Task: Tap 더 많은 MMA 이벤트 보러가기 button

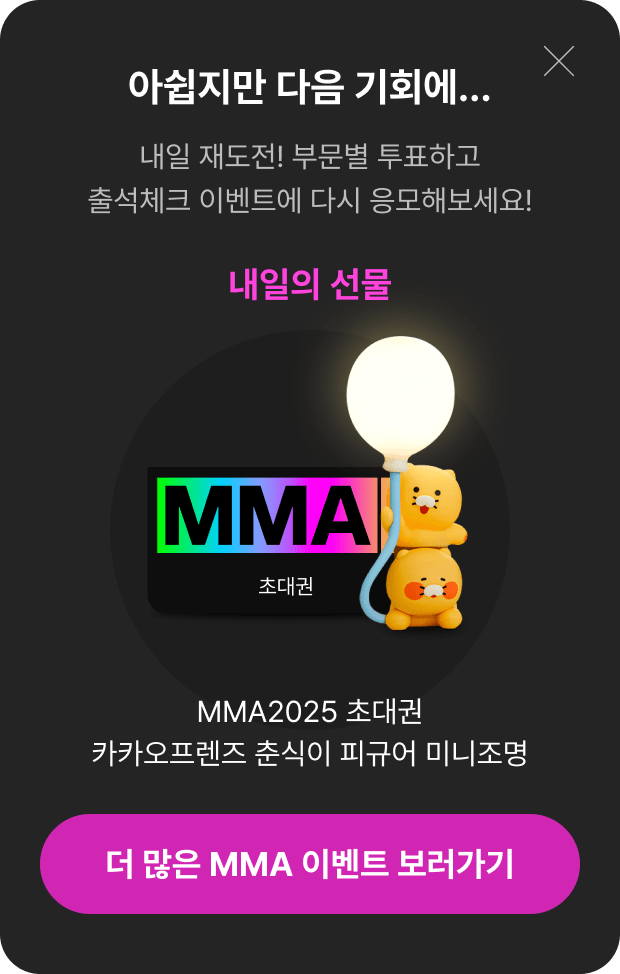Action: 310,864
